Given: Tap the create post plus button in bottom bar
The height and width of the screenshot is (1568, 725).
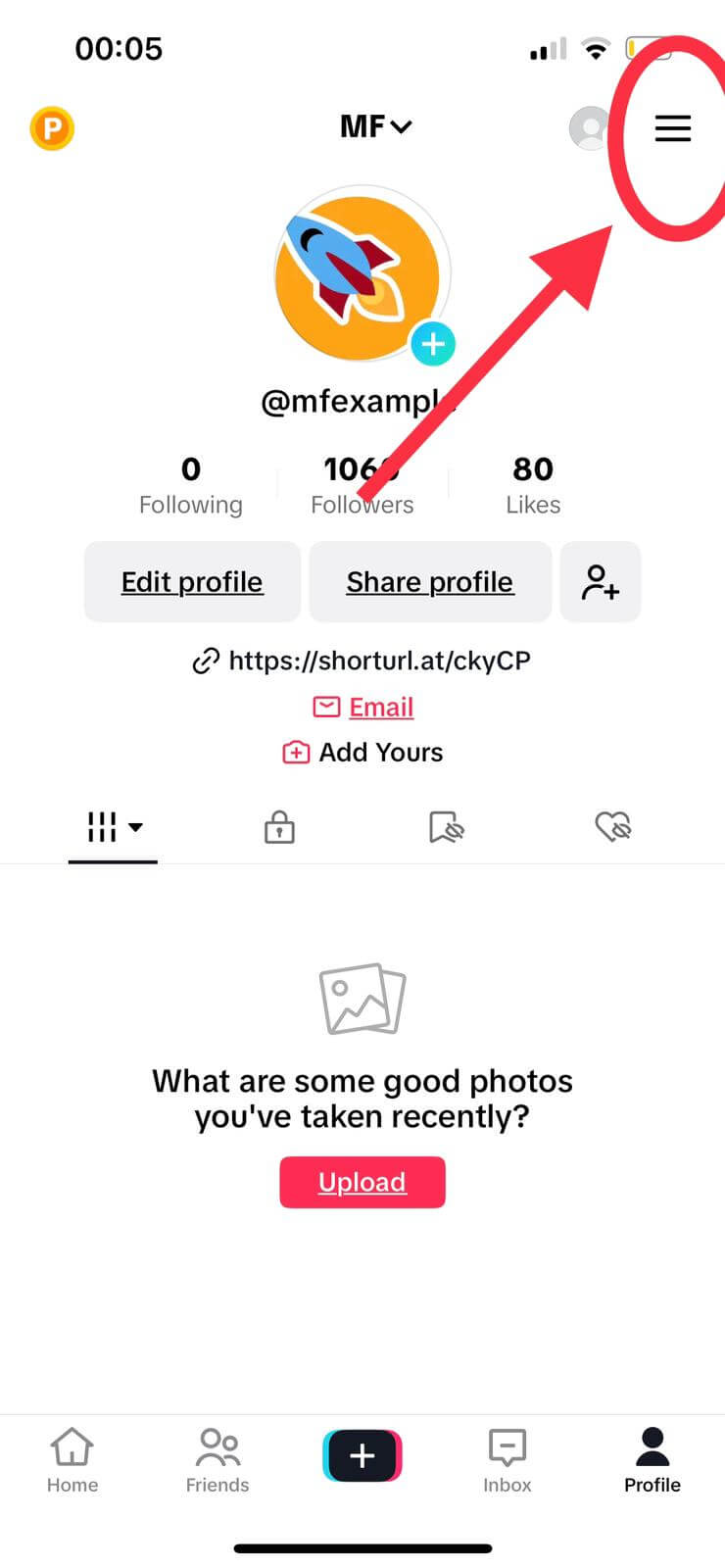Looking at the screenshot, I should click(x=362, y=1455).
